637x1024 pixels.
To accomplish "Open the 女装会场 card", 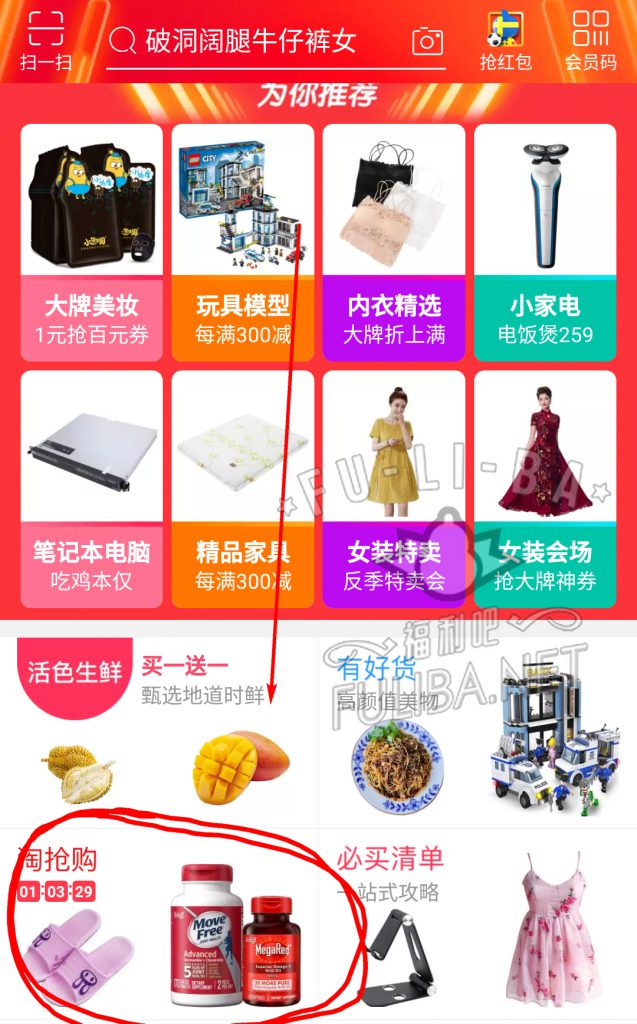I will pyautogui.click(x=544, y=488).
